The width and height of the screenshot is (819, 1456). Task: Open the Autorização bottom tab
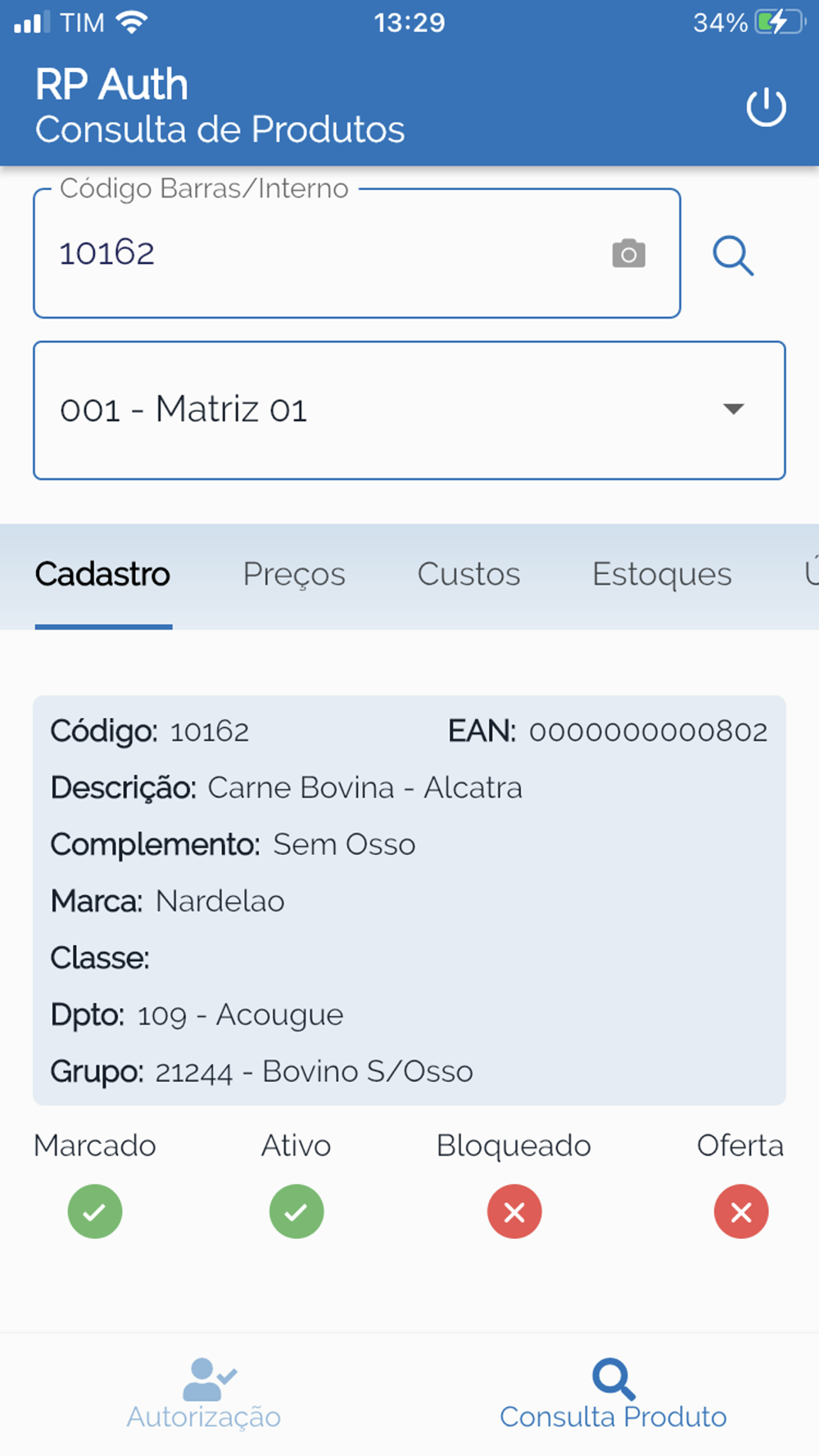[204, 1394]
